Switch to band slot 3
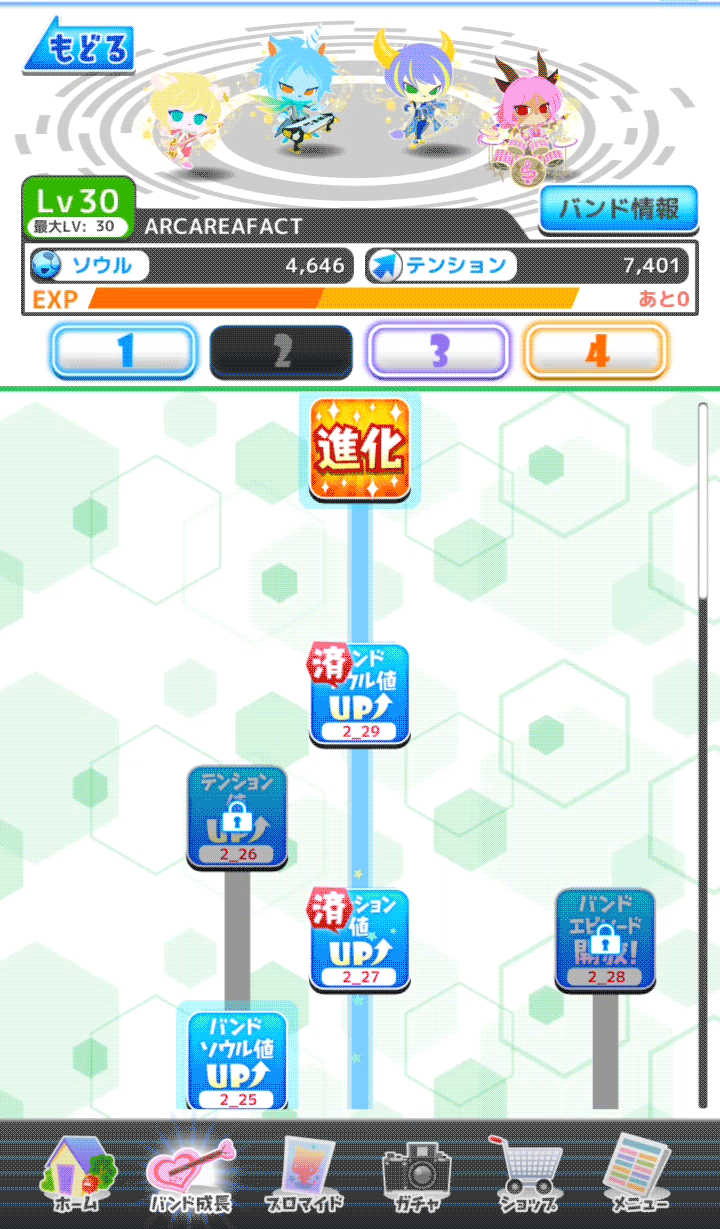This screenshot has width=720, height=1229. pos(439,352)
